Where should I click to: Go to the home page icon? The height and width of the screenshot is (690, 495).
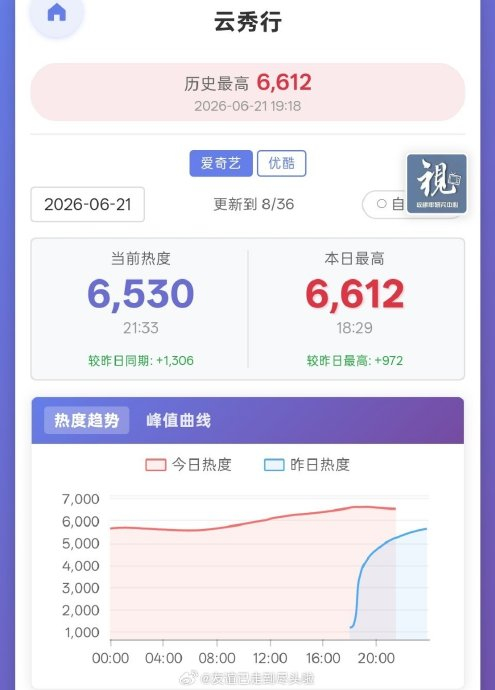57,13
